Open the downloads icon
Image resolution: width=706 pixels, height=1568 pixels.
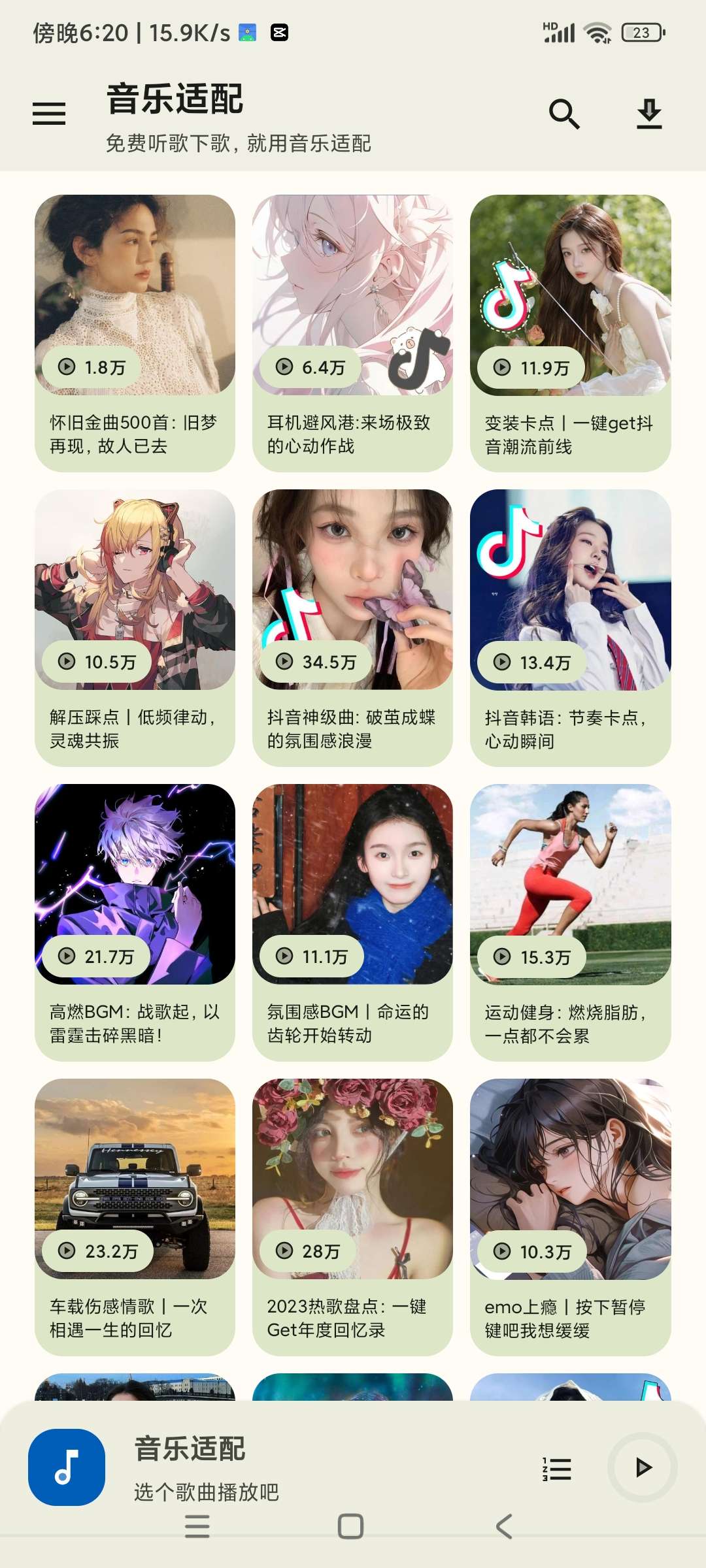(x=649, y=114)
